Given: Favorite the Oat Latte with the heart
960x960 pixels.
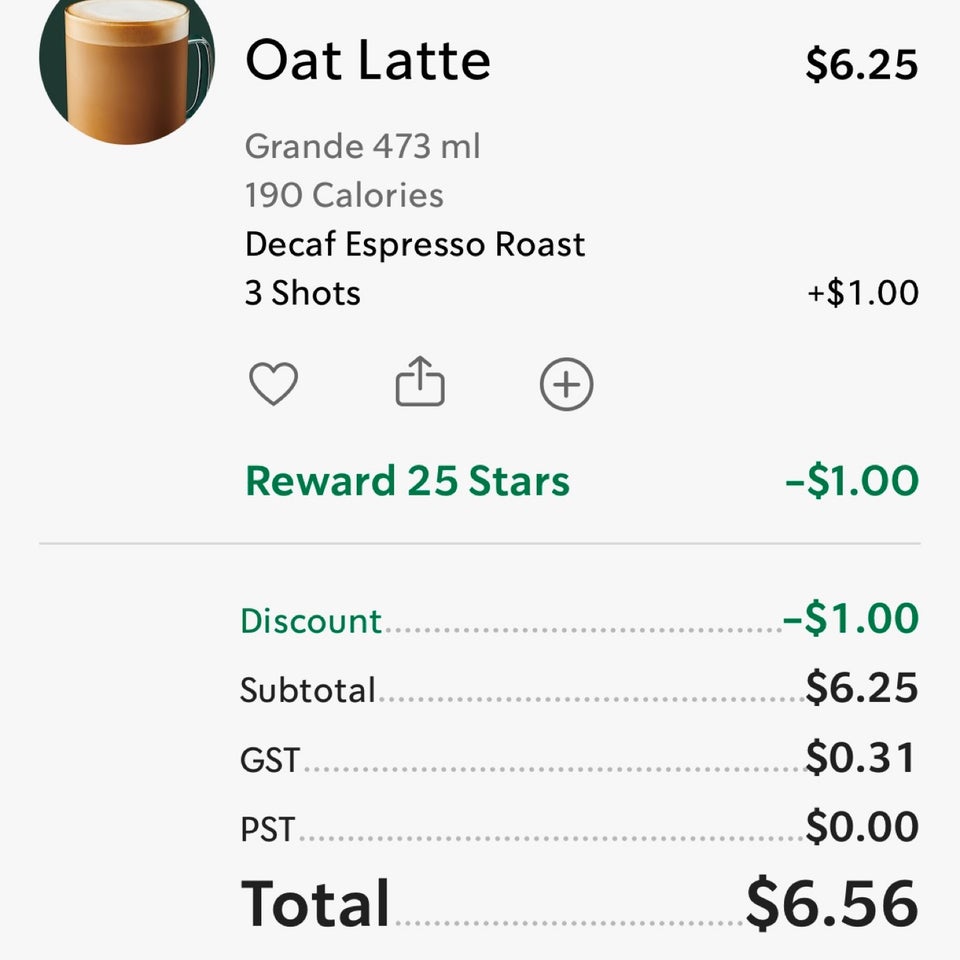Looking at the screenshot, I should [x=273, y=384].
